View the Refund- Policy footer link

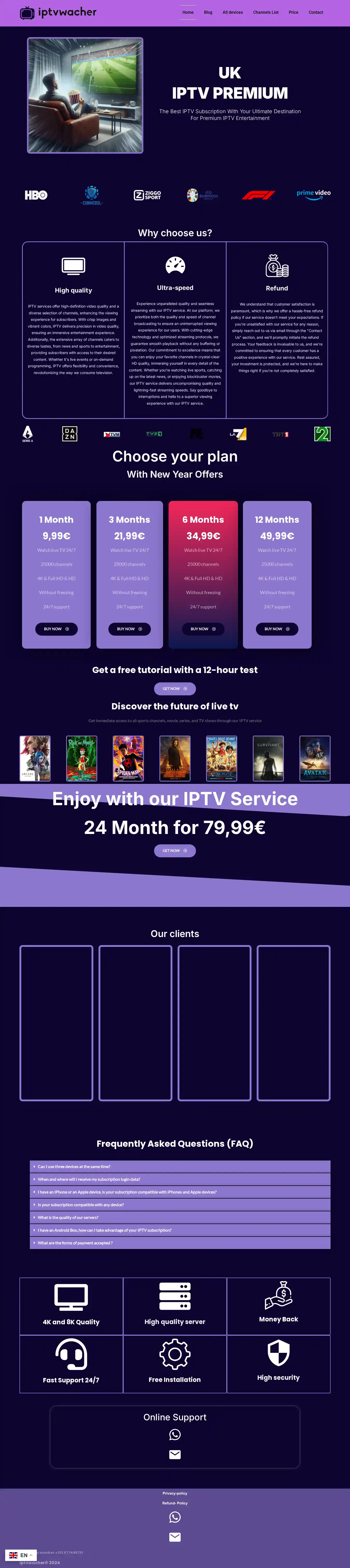coord(175,1503)
